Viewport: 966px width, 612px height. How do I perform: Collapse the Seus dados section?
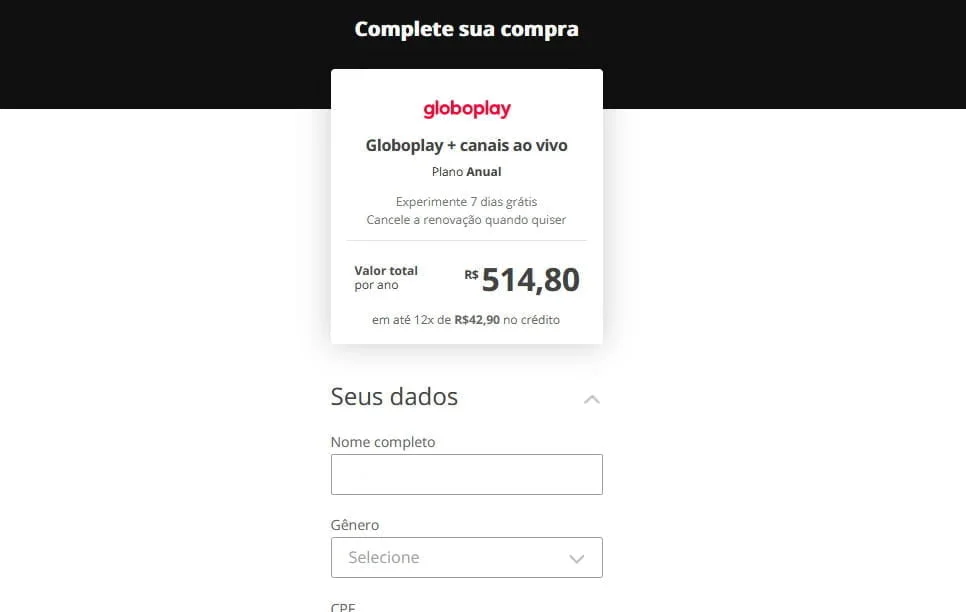[x=591, y=399]
